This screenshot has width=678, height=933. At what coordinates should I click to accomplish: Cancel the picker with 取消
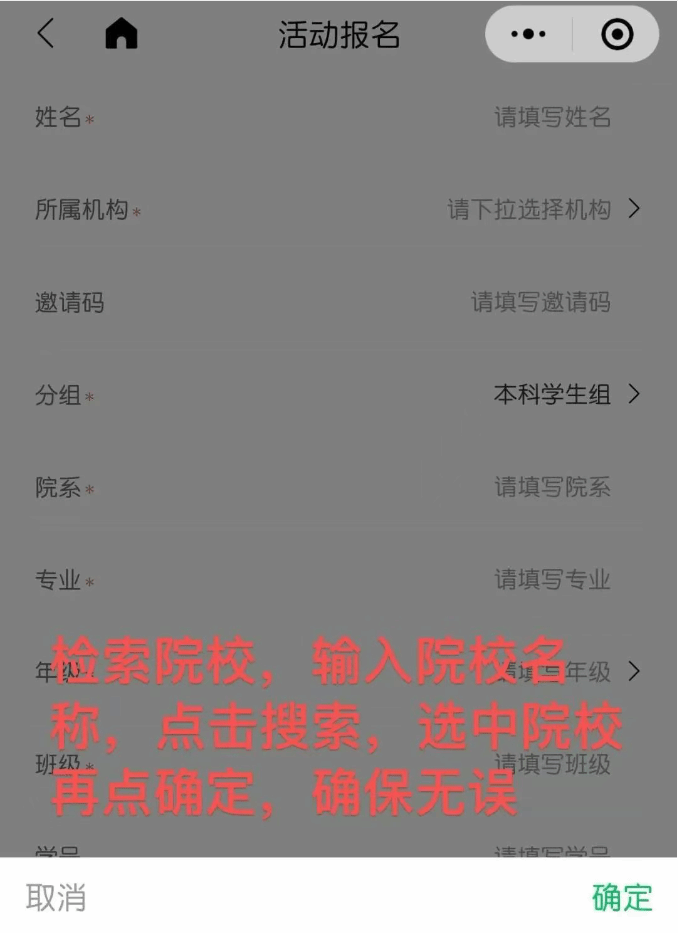pos(56,897)
